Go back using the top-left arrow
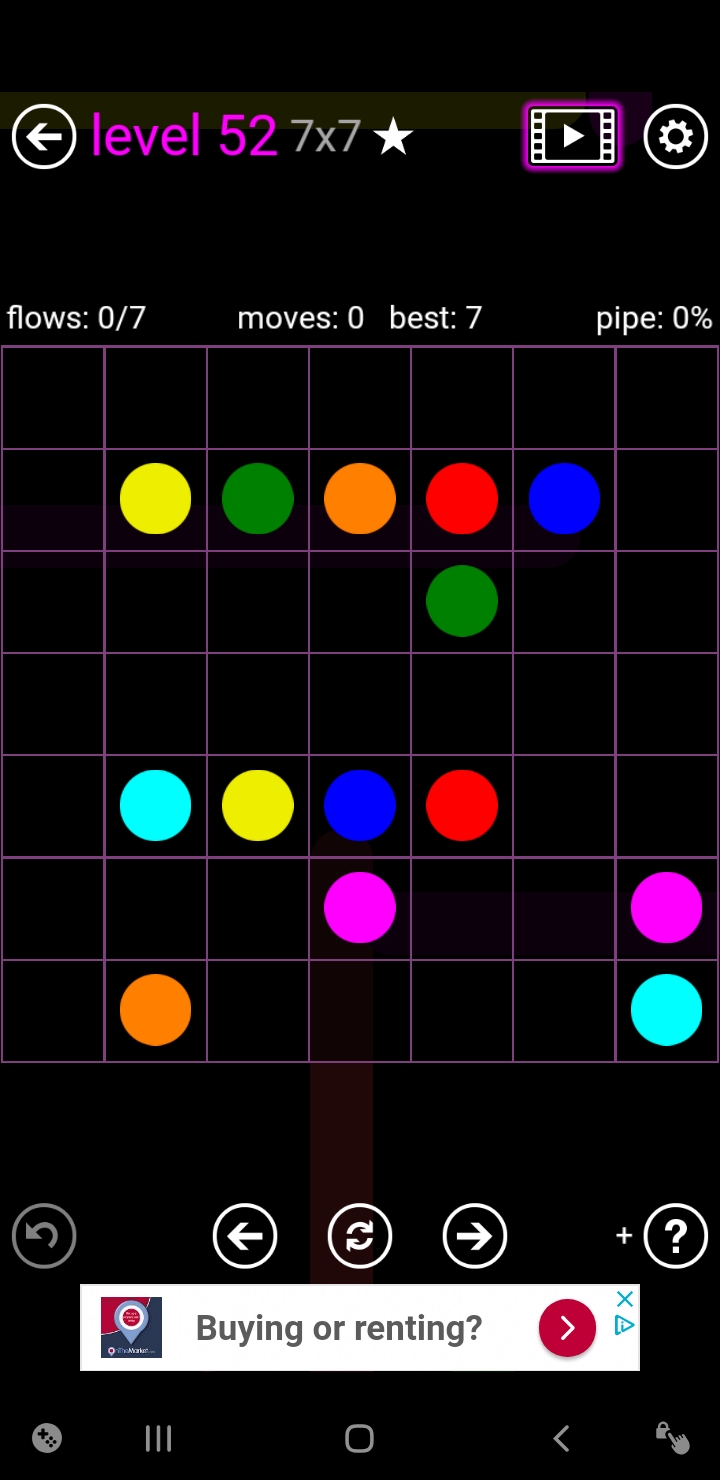Image resolution: width=720 pixels, height=1480 pixels. click(44, 136)
